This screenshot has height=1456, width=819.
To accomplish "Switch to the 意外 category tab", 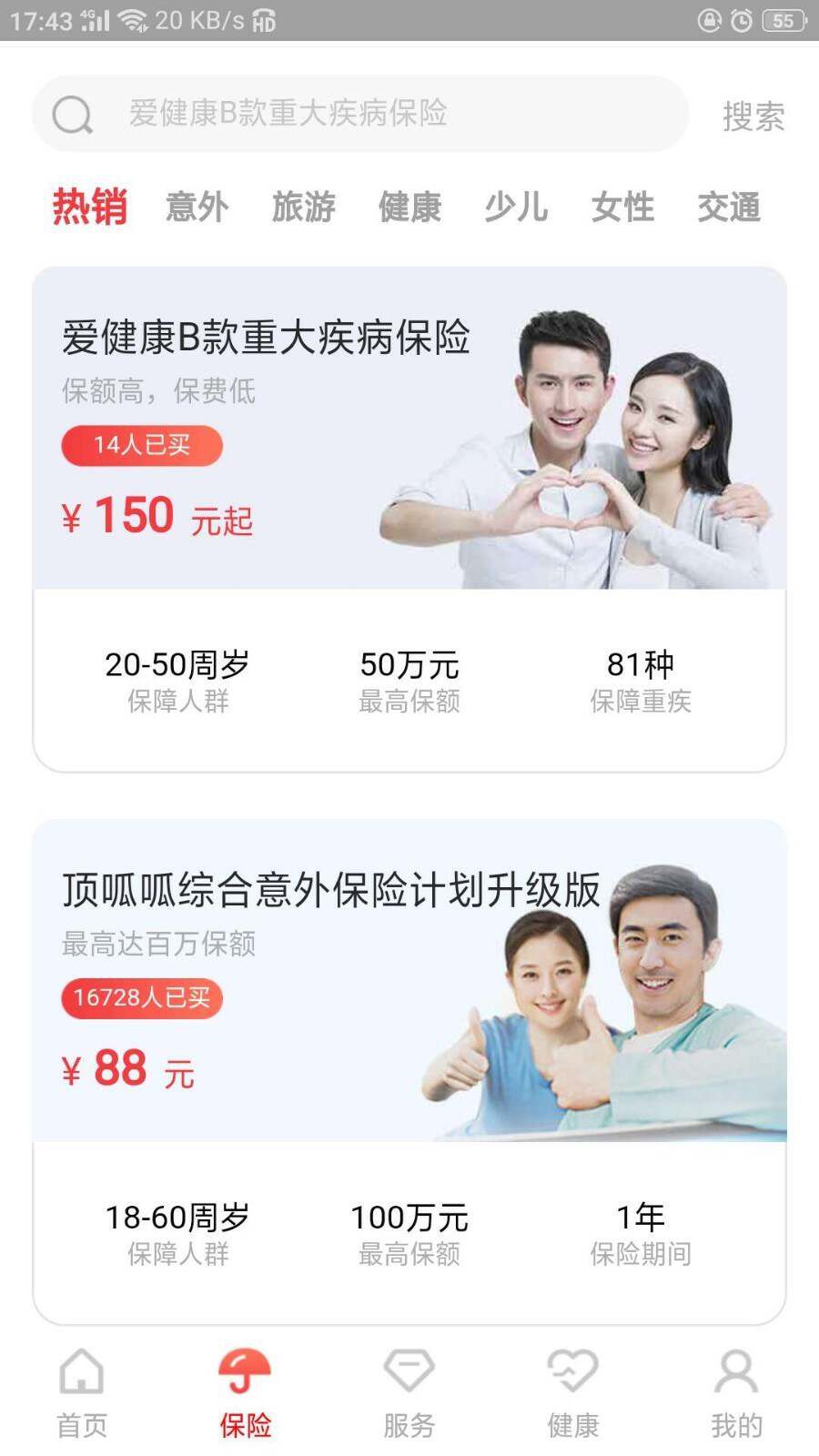I will point(197,207).
